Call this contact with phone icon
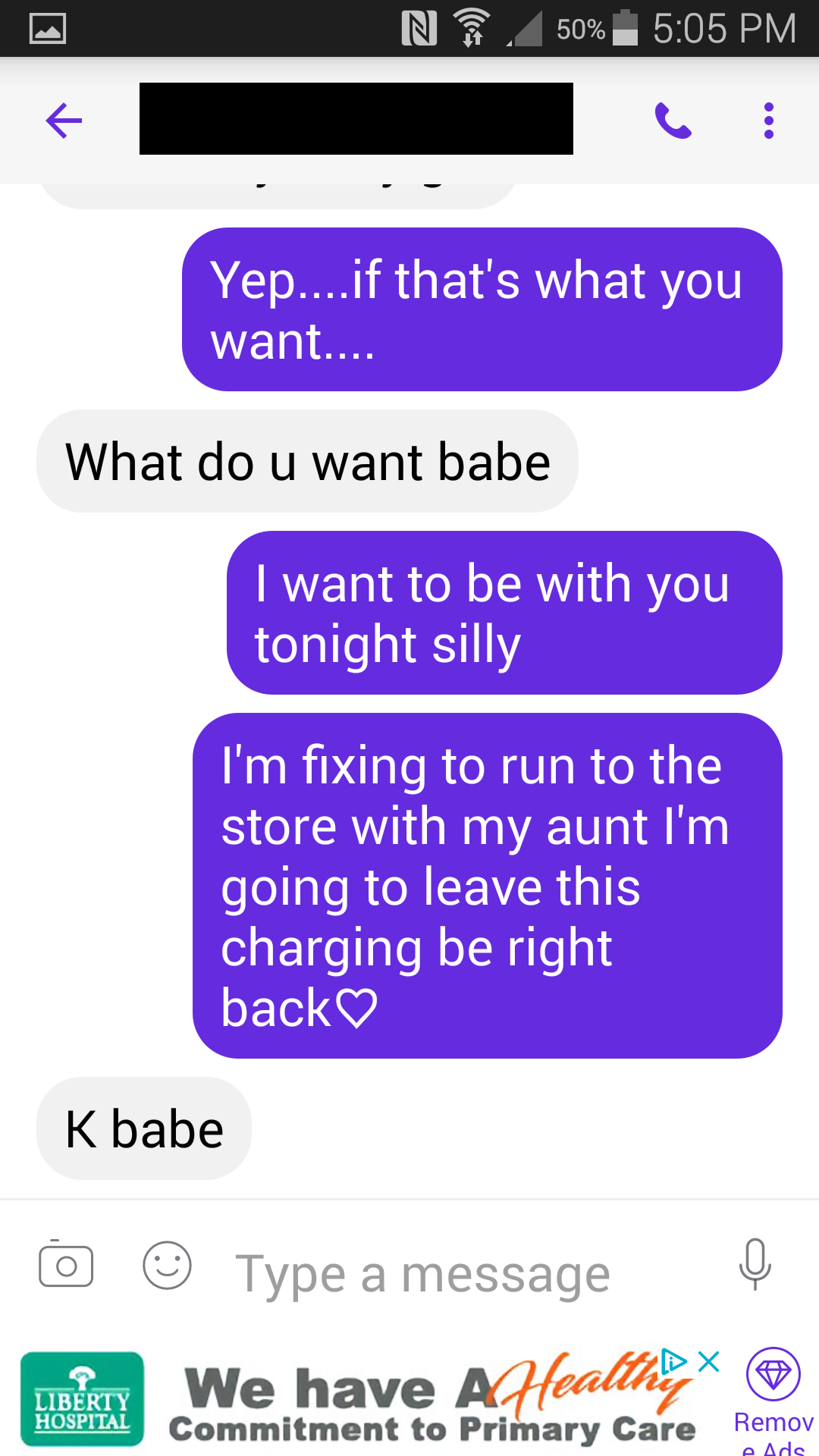Image resolution: width=819 pixels, height=1456 pixels. click(x=673, y=121)
